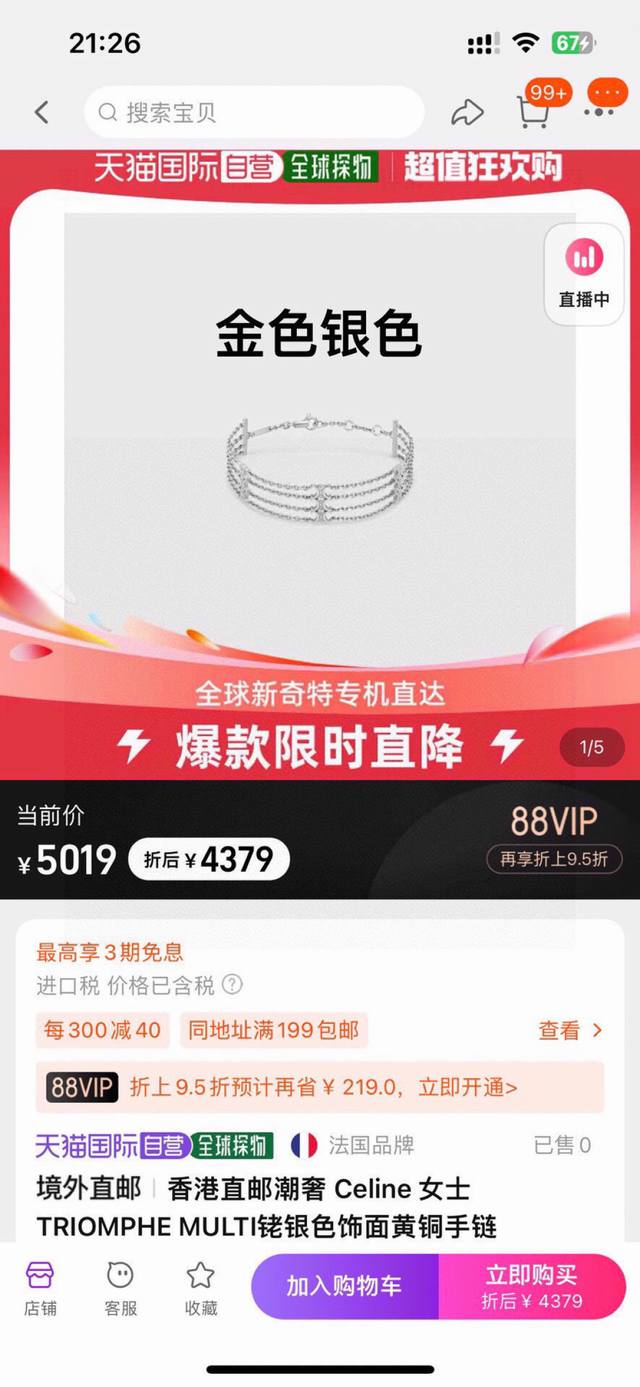Go back using the back arrow
Image resolution: width=640 pixels, height=1387 pixels.
(x=41, y=112)
